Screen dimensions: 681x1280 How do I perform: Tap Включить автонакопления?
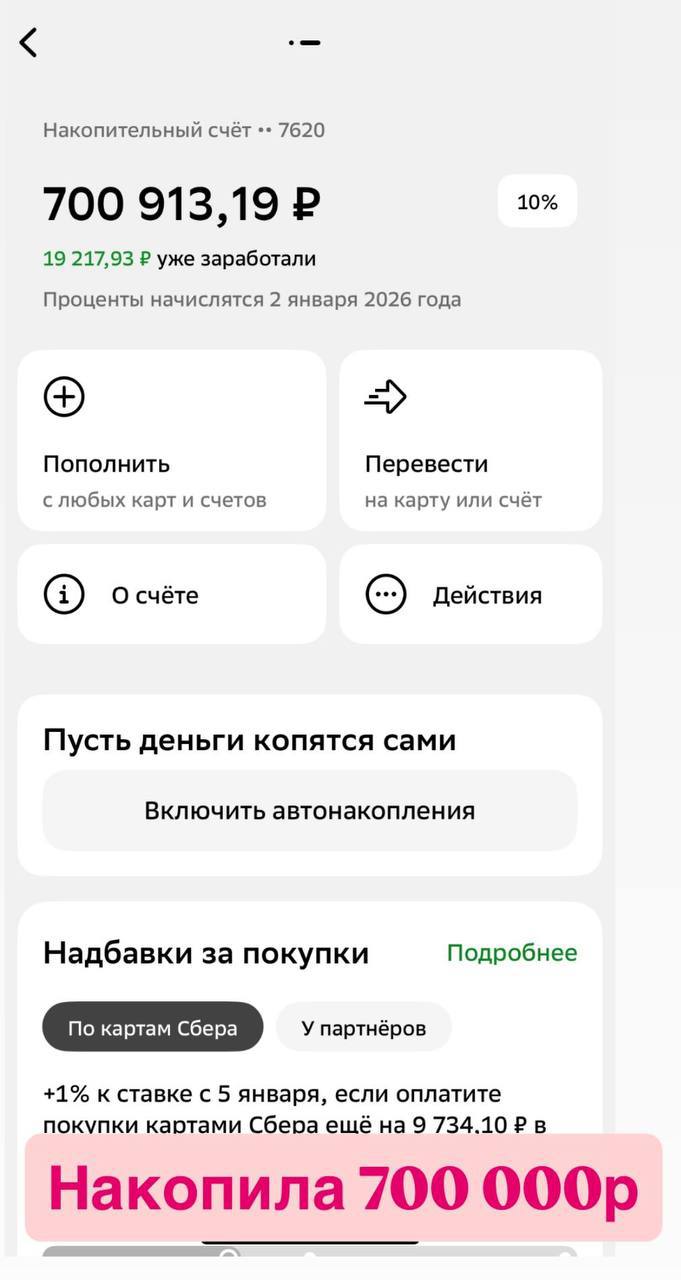click(309, 810)
